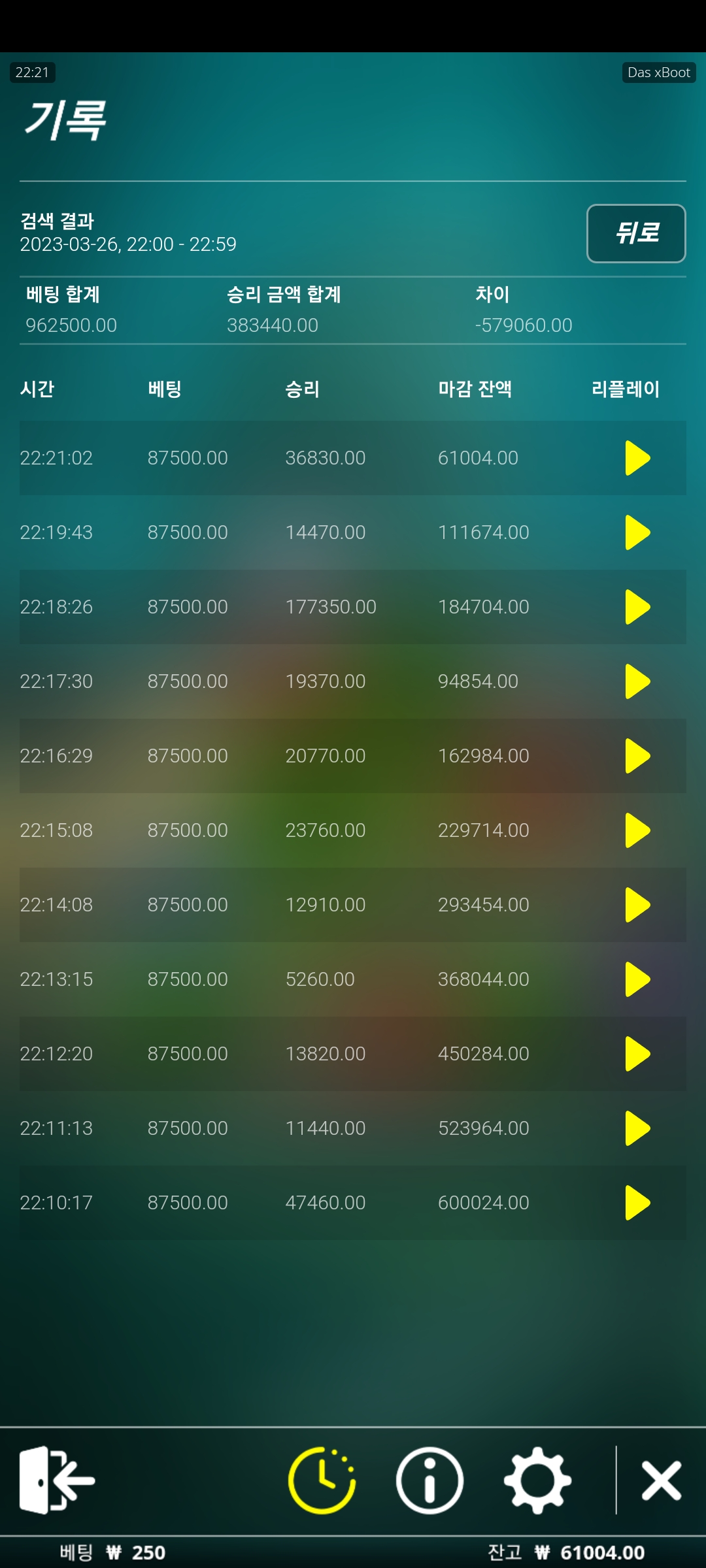Screen dimensions: 706x1568
Task: Open the history clock icon
Action: pyautogui.click(x=322, y=1480)
